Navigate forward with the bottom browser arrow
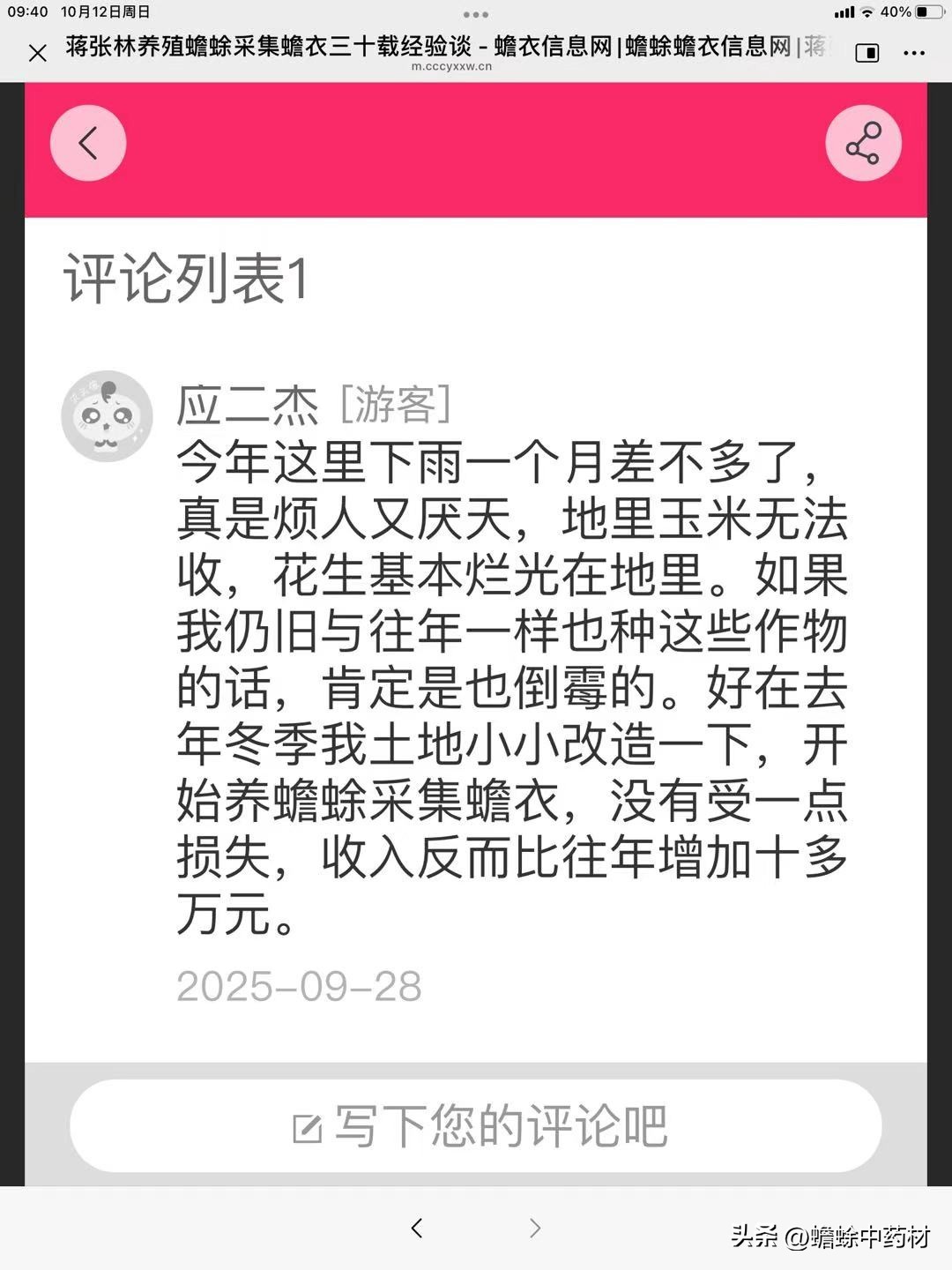 click(x=534, y=1228)
